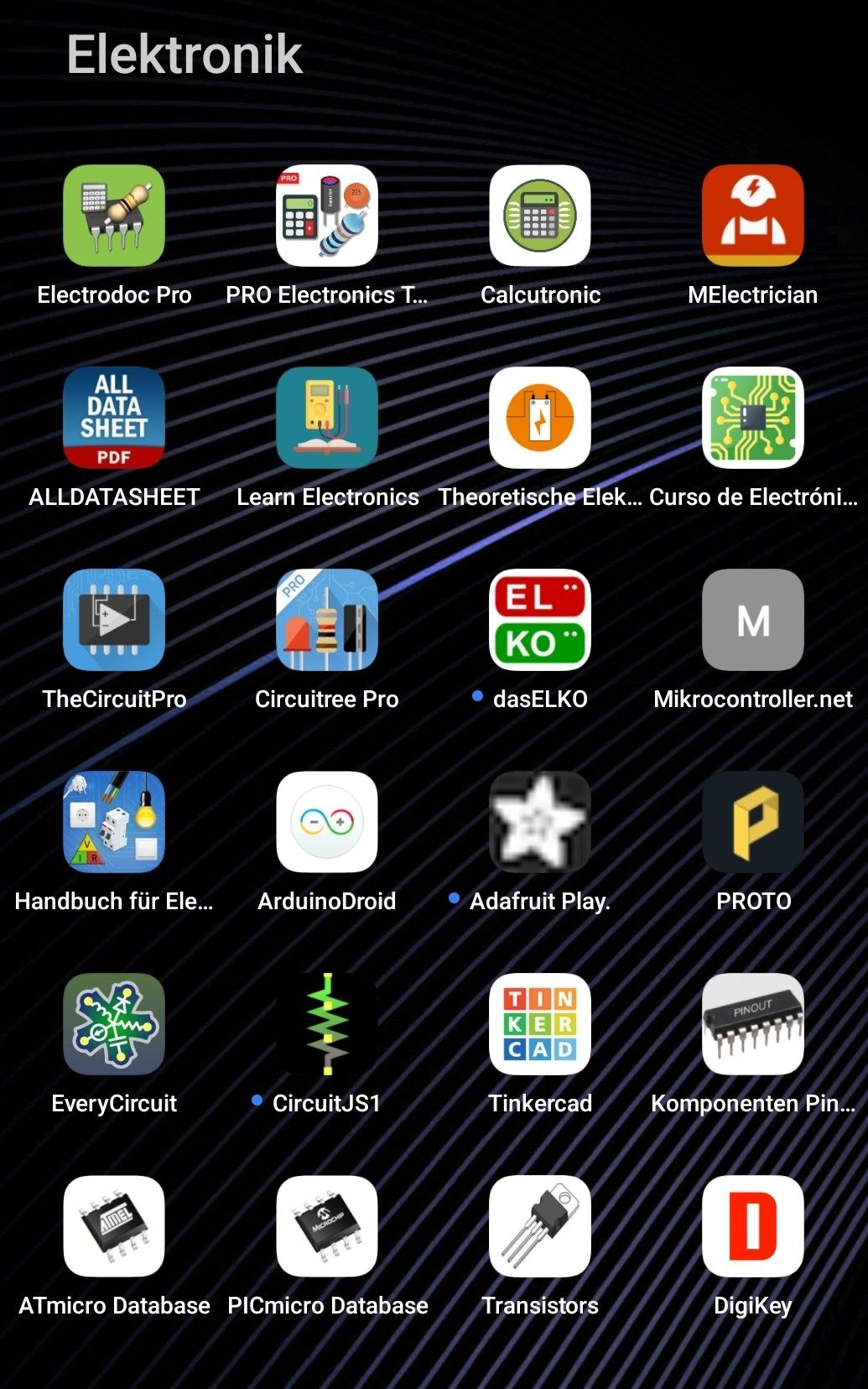Open the DigiKey app
Viewport: 868px width, 1389px height.
(752, 1226)
